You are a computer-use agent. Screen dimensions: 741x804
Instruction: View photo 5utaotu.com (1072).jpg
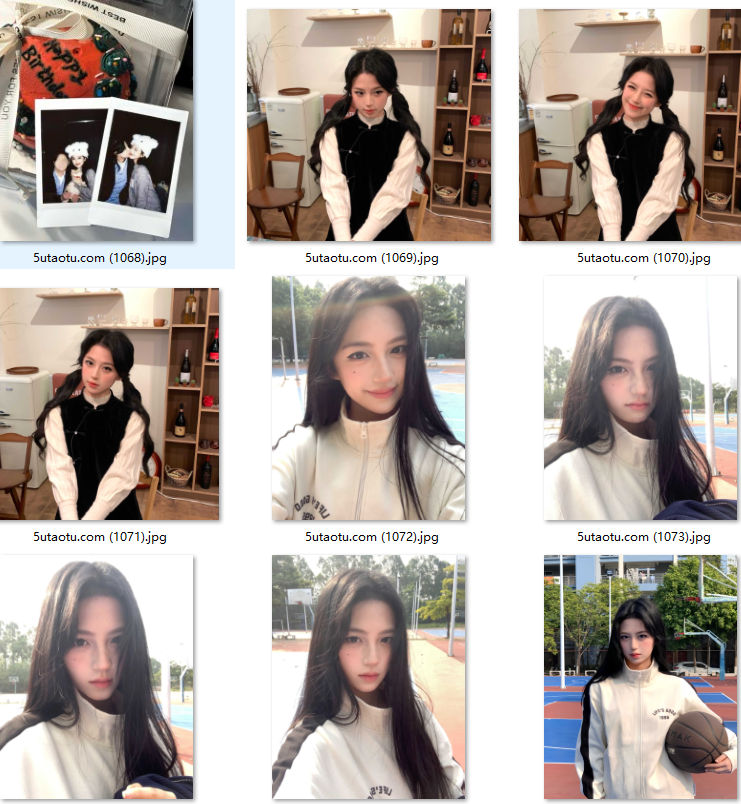pyautogui.click(x=369, y=398)
